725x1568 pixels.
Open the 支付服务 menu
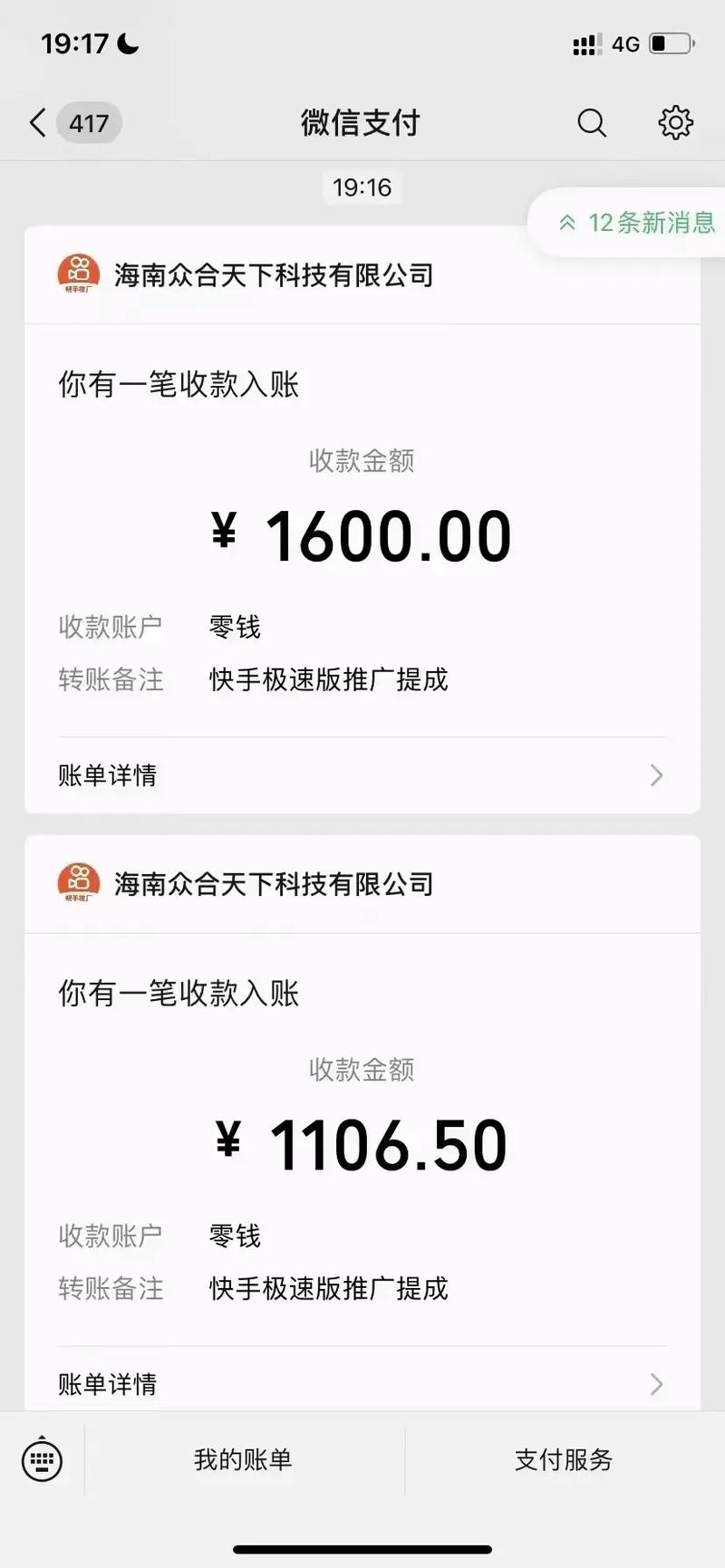coord(564,1459)
